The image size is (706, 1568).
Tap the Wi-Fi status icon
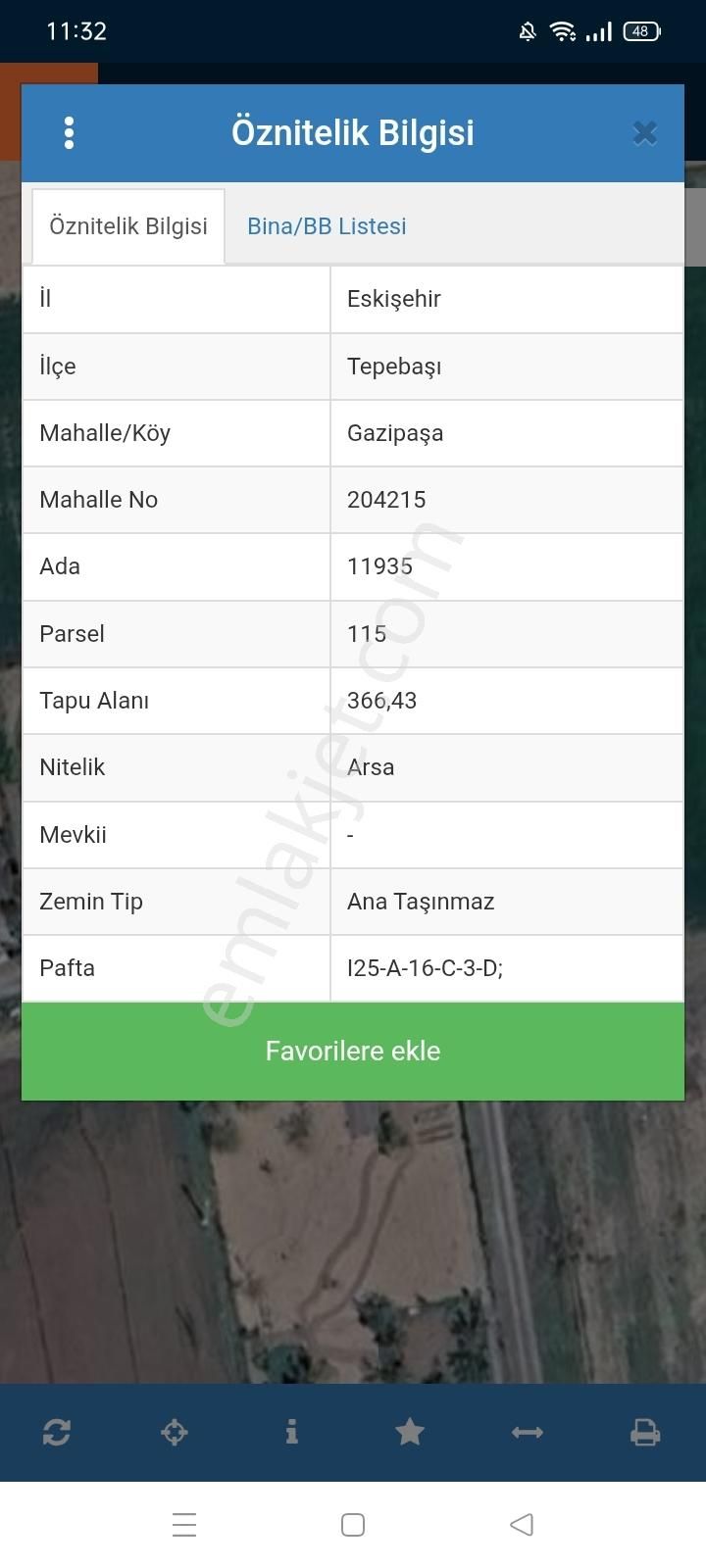click(x=562, y=30)
